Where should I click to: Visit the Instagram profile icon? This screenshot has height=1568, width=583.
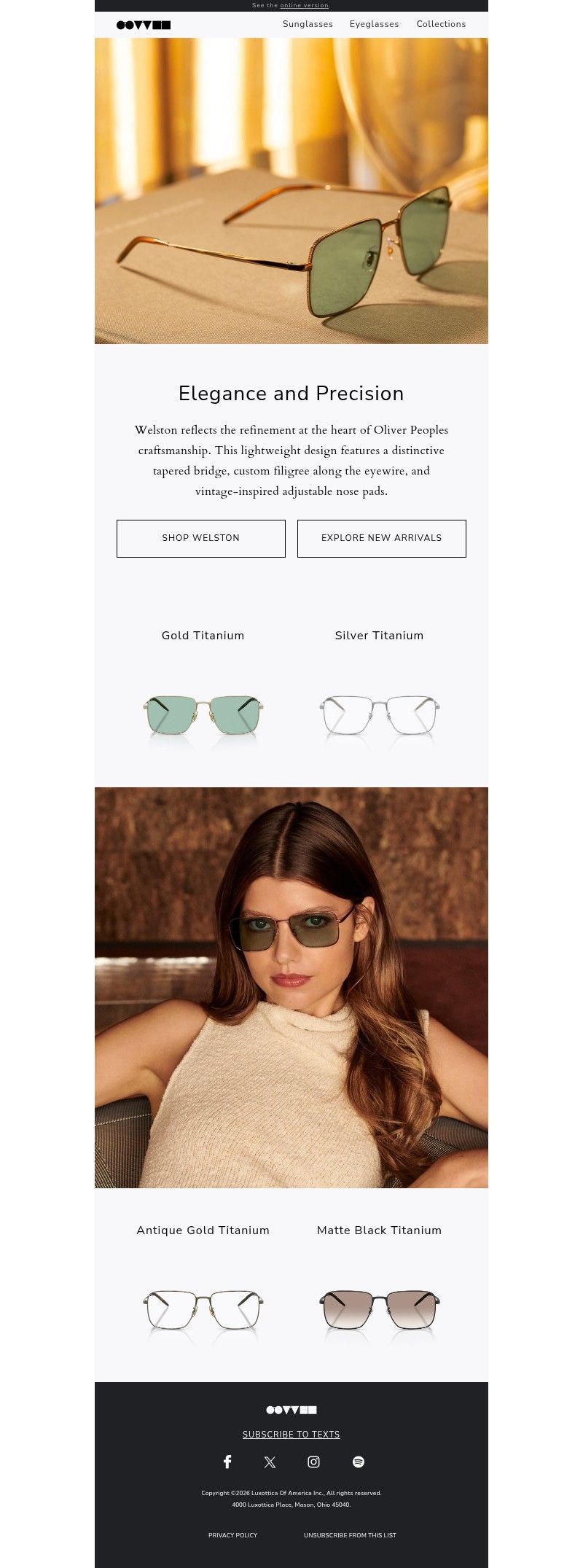coord(313,1462)
